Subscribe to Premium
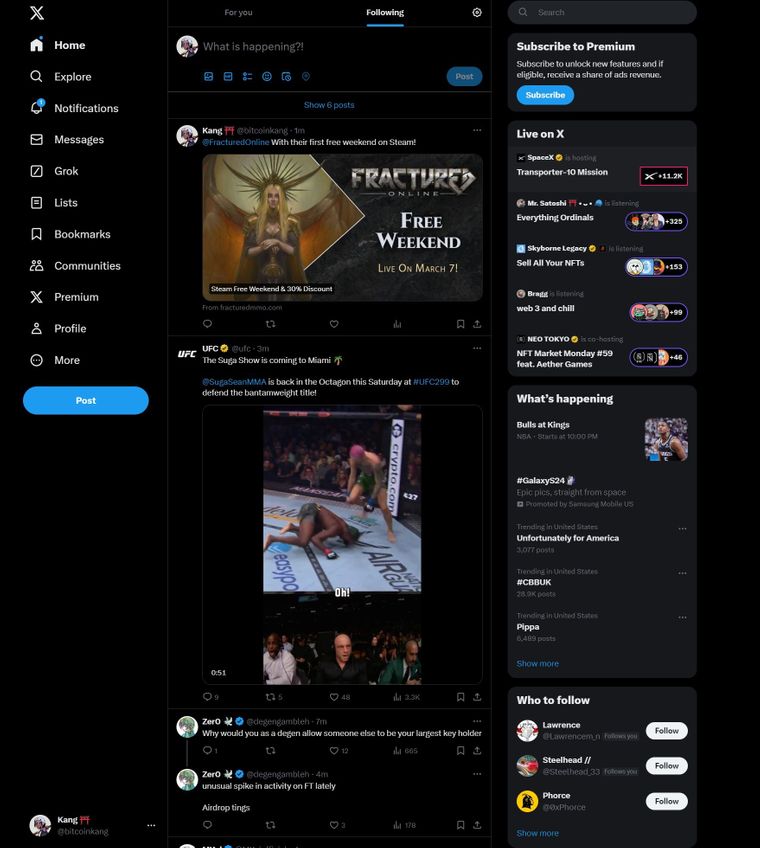 click(x=545, y=95)
